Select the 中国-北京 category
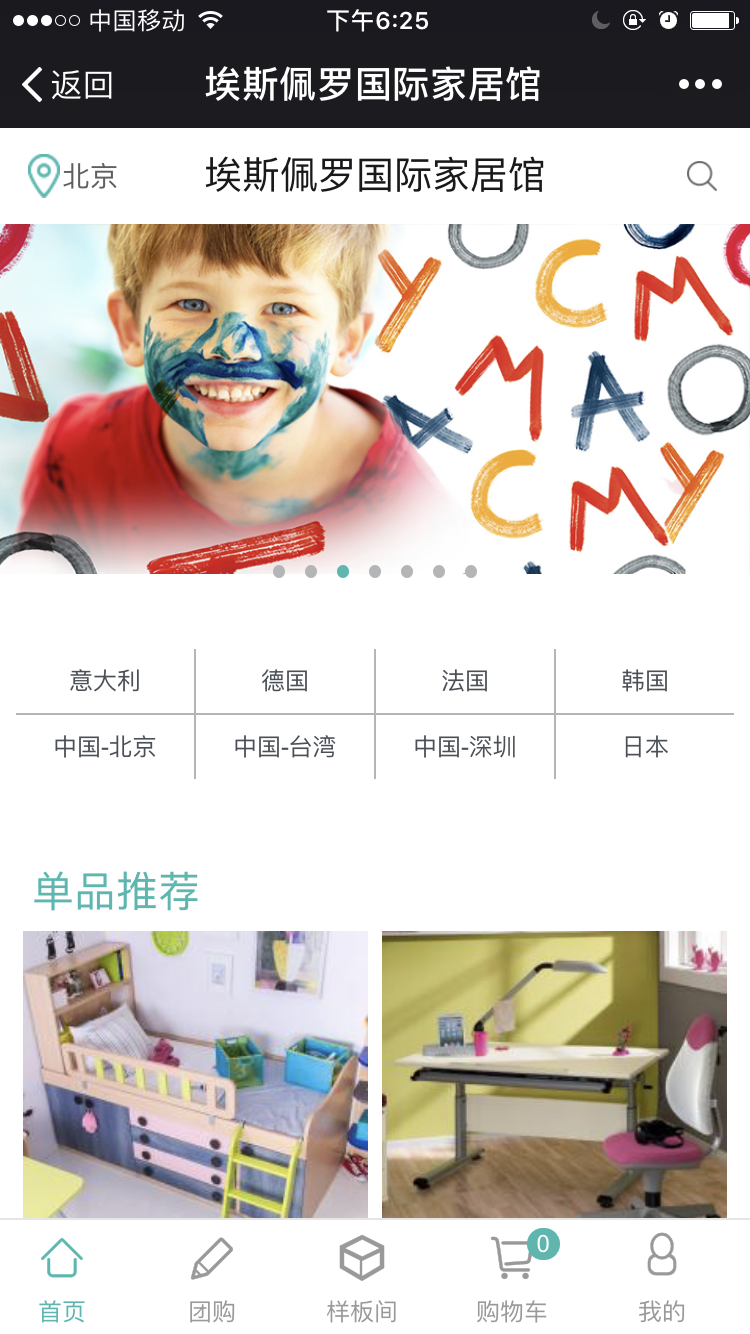 pyautogui.click(x=105, y=747)
